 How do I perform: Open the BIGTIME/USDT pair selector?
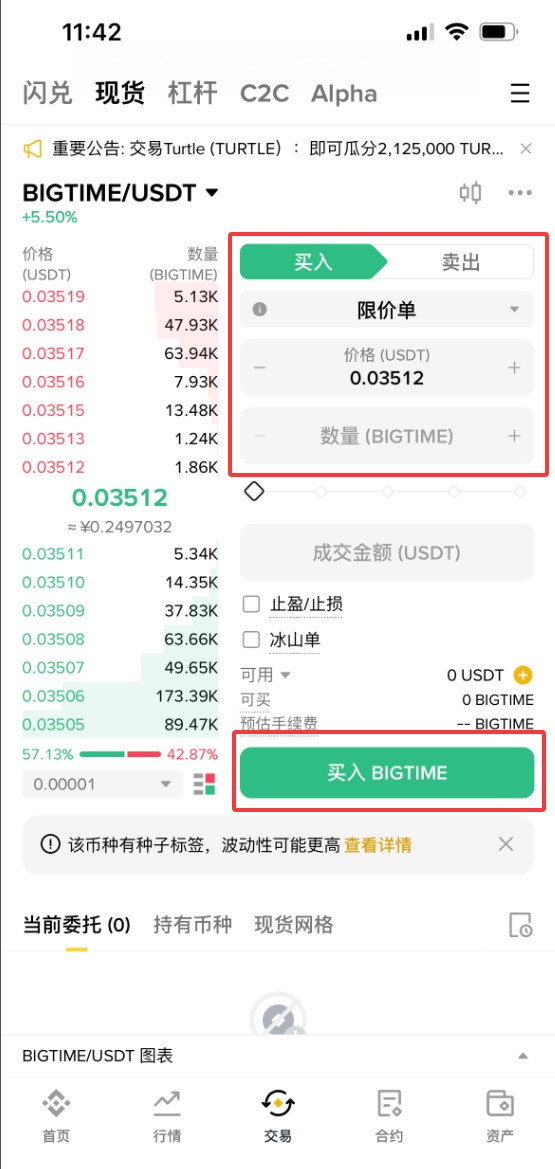click(120, 193)
